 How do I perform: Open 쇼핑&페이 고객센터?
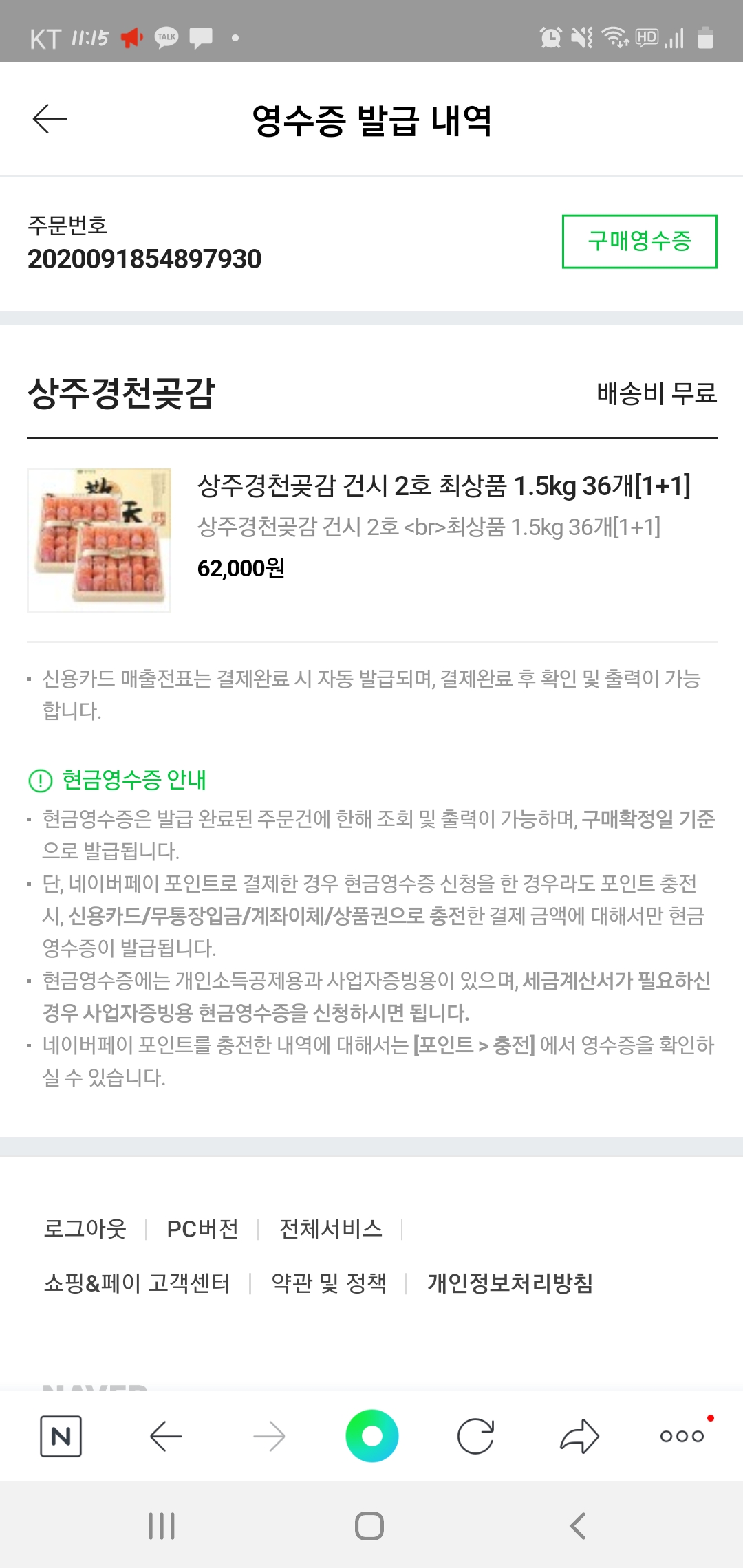coord(137,1283)
